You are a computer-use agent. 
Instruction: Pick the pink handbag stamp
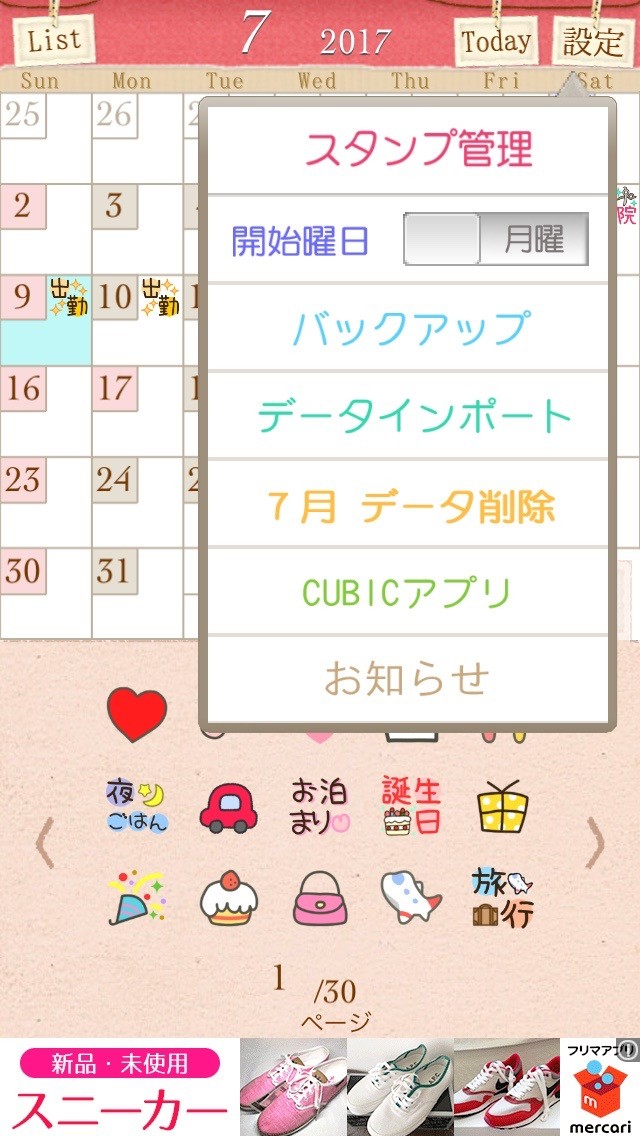point(320,898)
